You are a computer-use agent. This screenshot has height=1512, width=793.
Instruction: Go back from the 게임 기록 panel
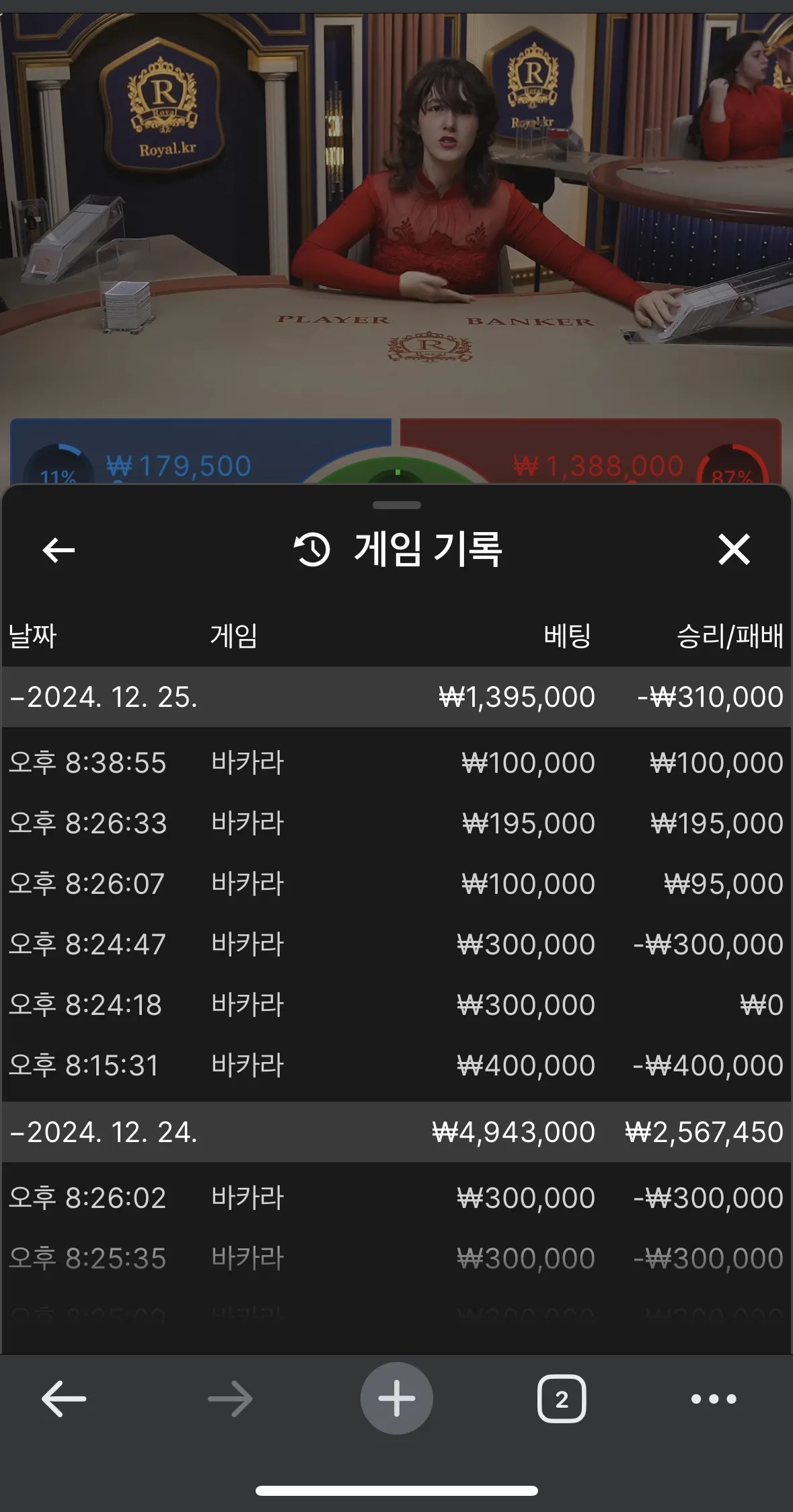[59, 550]
